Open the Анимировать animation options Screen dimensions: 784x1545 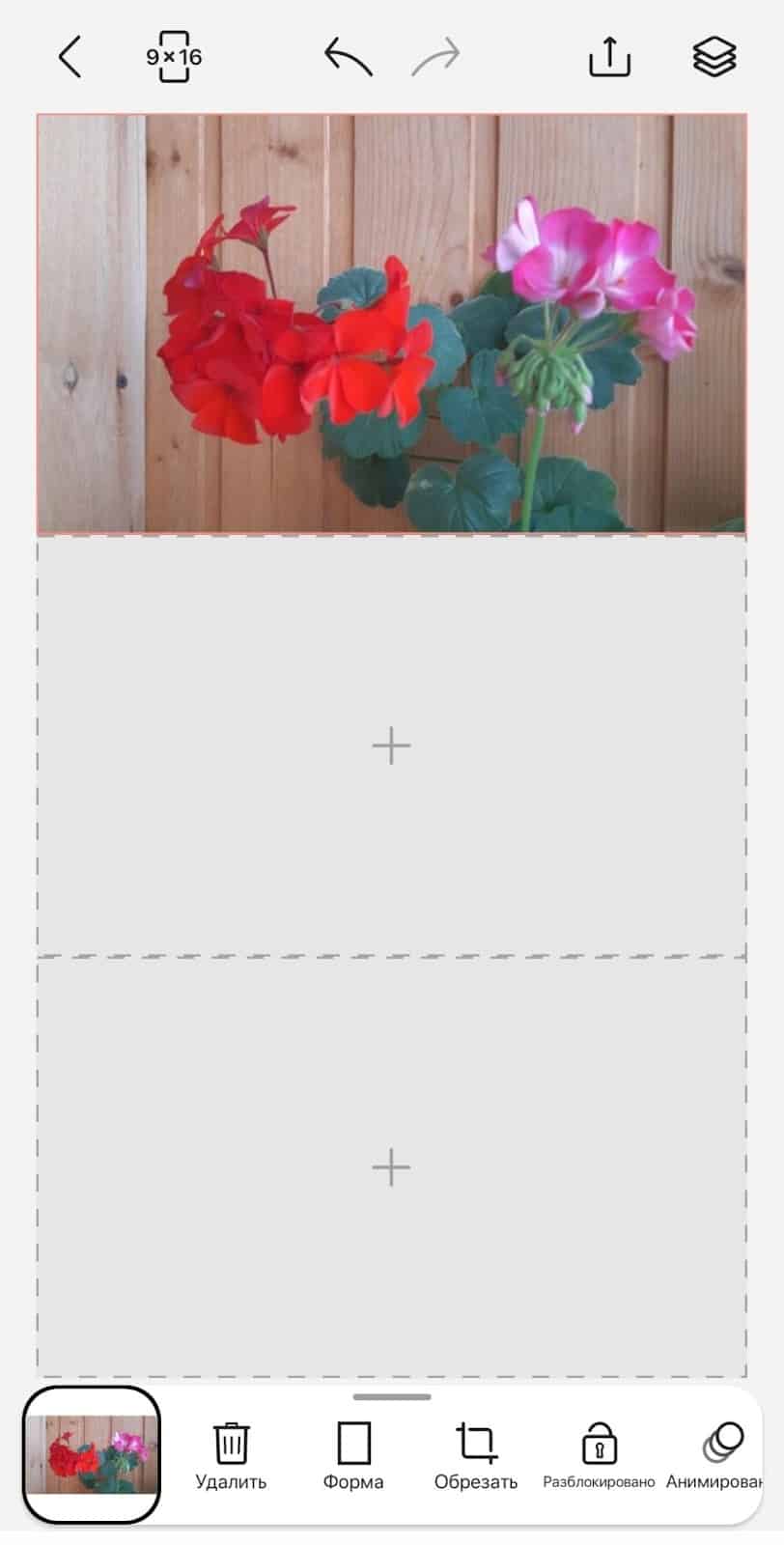click(x=719, y=1456)
